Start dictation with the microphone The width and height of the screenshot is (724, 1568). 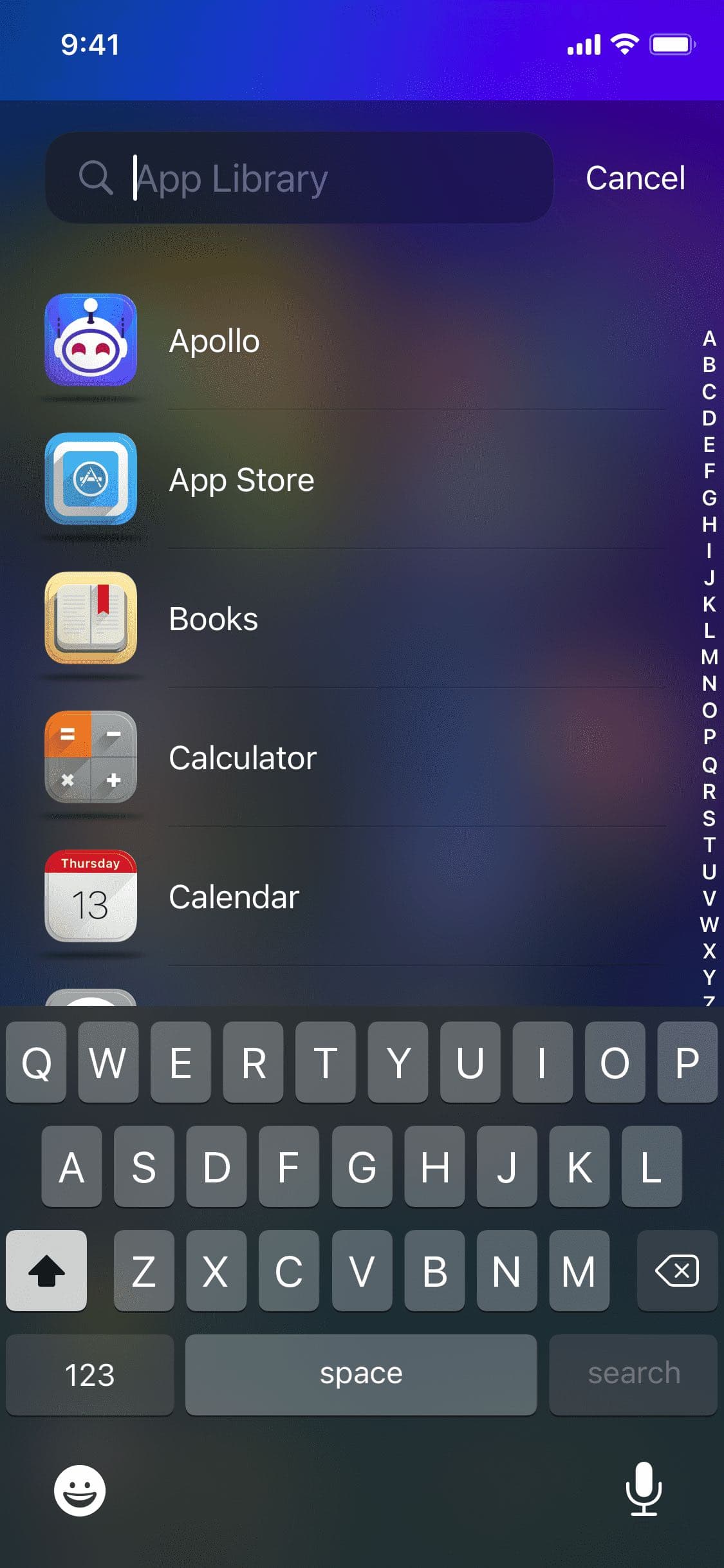pyautogui.click(x=643, y=1489)
